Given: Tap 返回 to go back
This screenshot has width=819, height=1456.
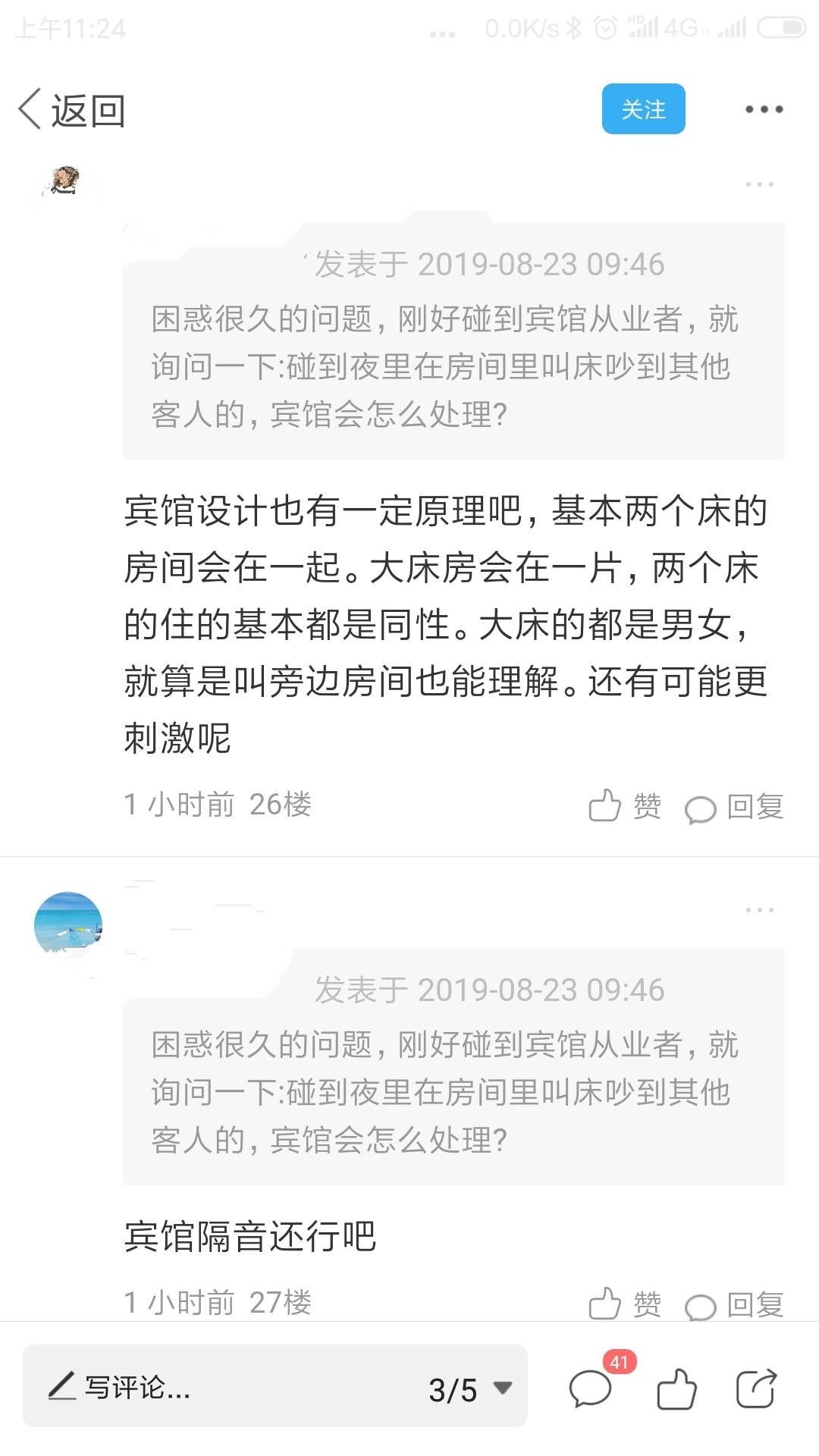Looking at the screenshot, I should 72,111.
